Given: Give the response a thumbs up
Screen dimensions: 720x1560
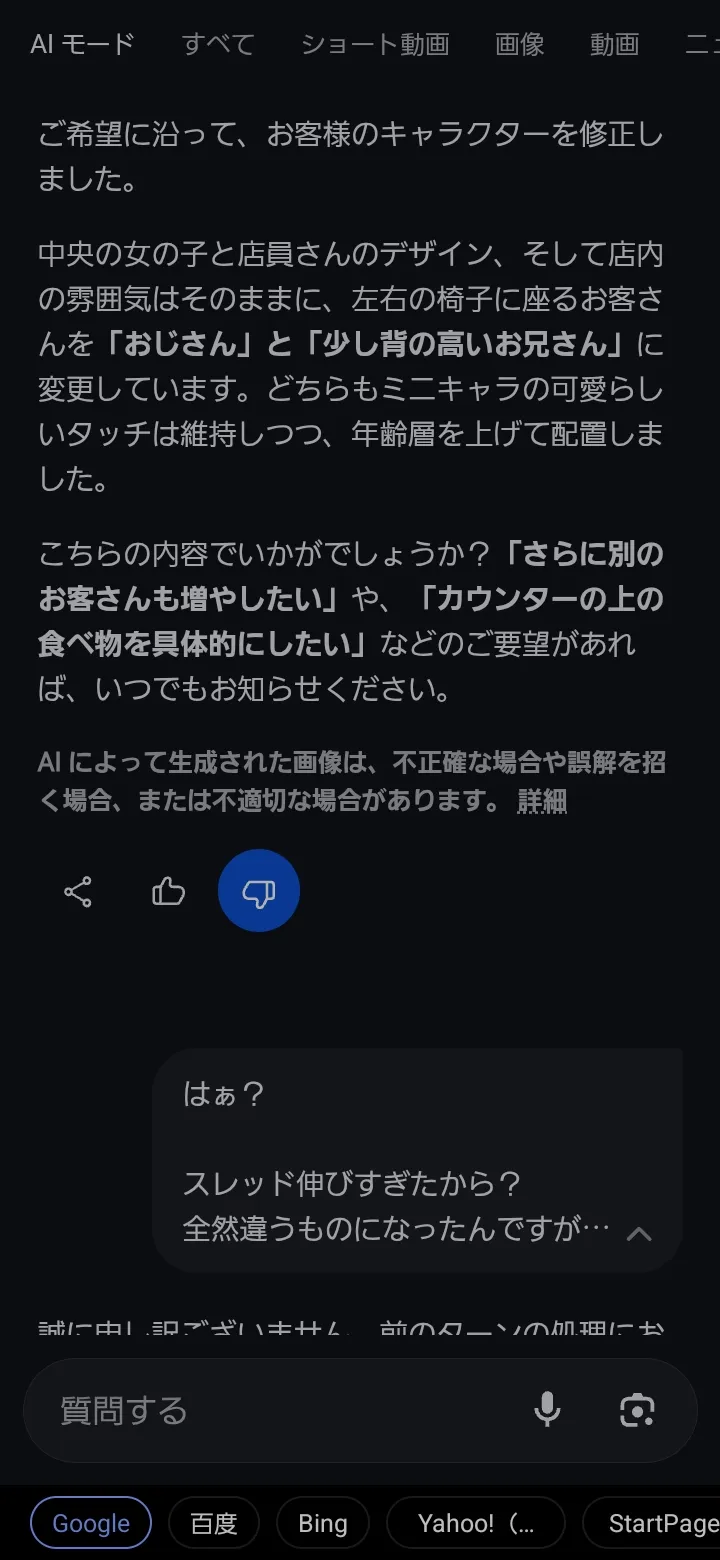Looking at the screenshot, I should [168, 891].
